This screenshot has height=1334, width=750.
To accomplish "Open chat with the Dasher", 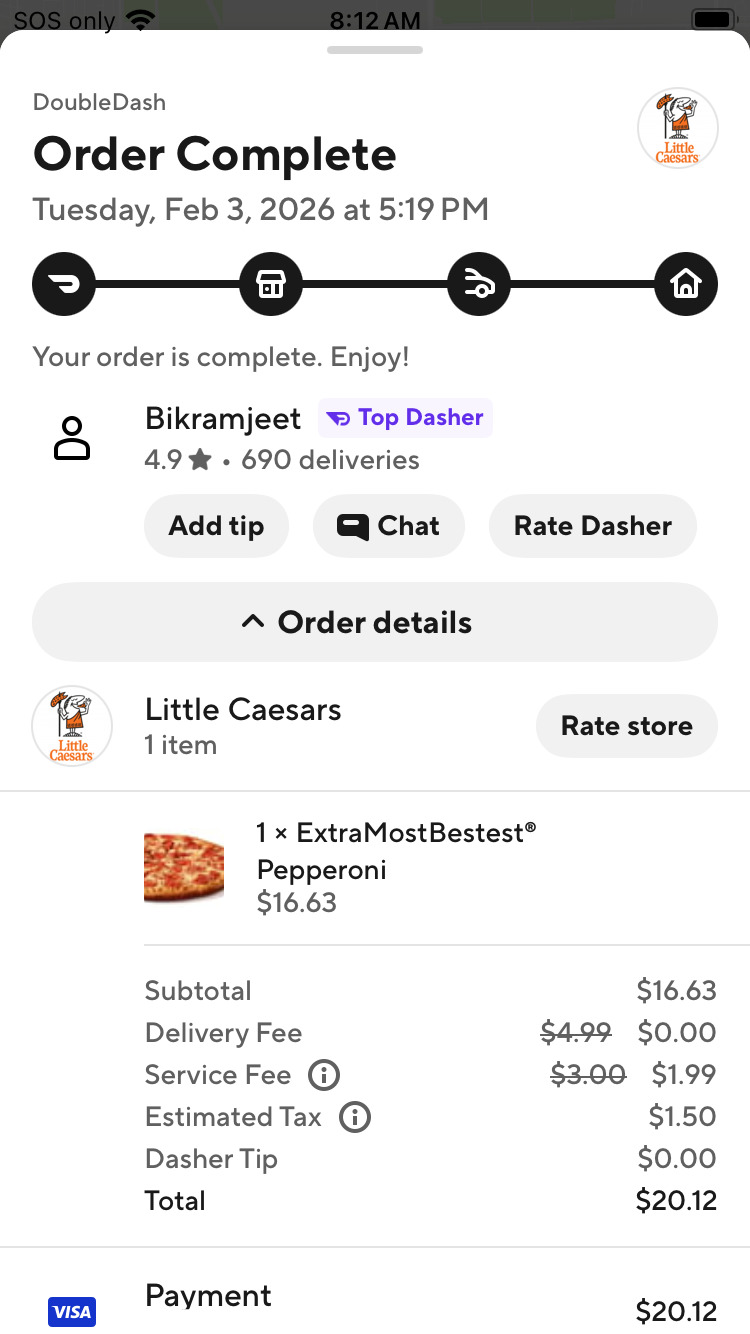I will pyautogui.click(x=389, y=526).
